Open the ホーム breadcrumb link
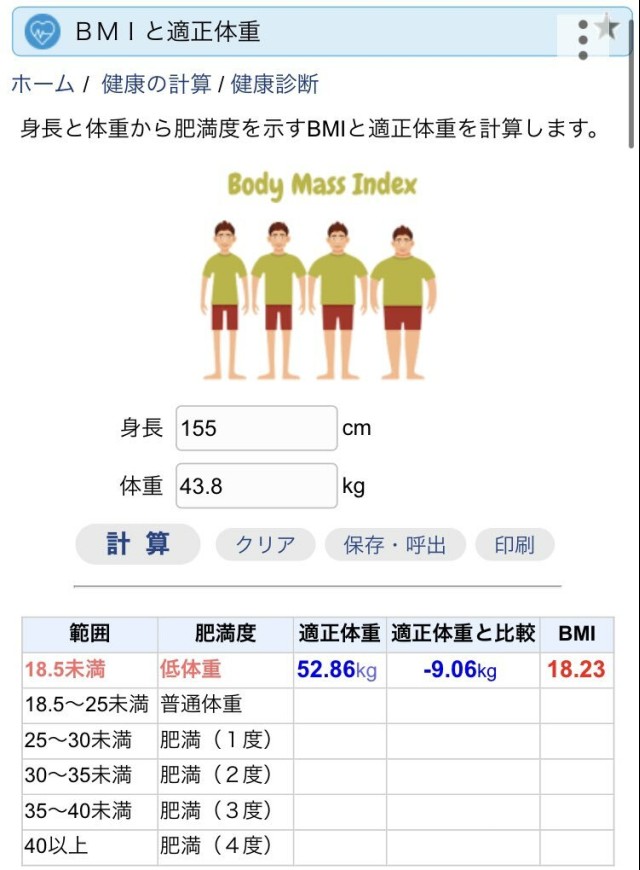640x870 pixels. tap(43, 84)
